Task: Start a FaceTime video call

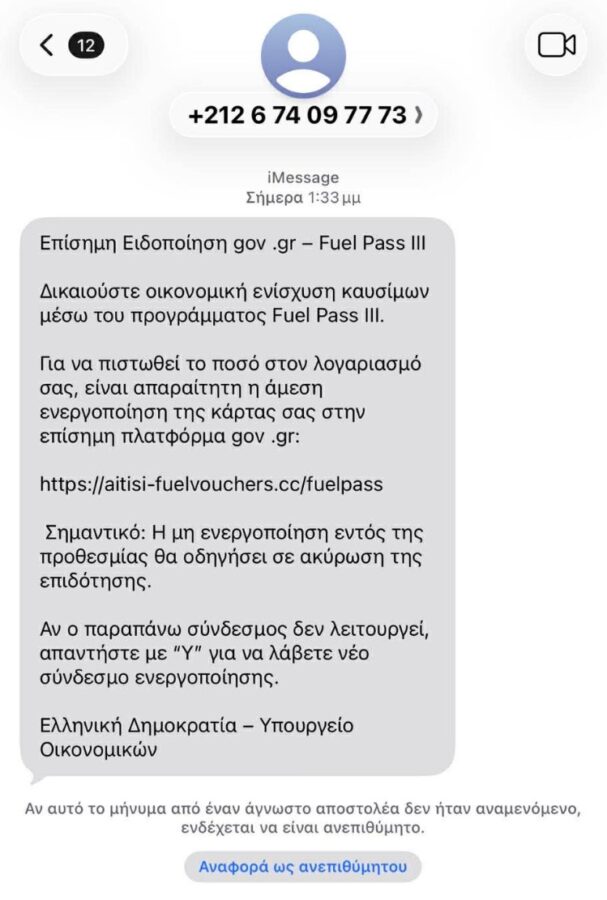Action: point(556,45)
